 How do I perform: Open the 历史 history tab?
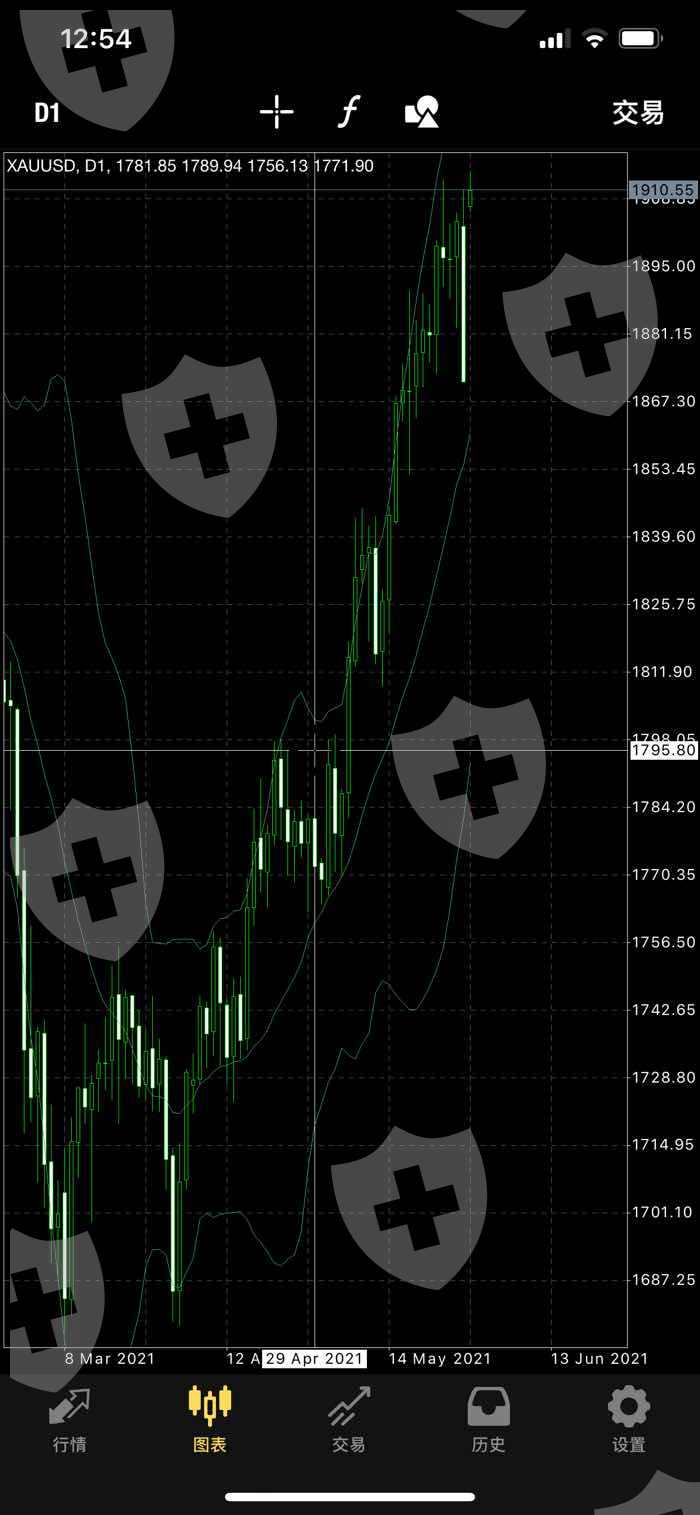tap(489, 1419)
